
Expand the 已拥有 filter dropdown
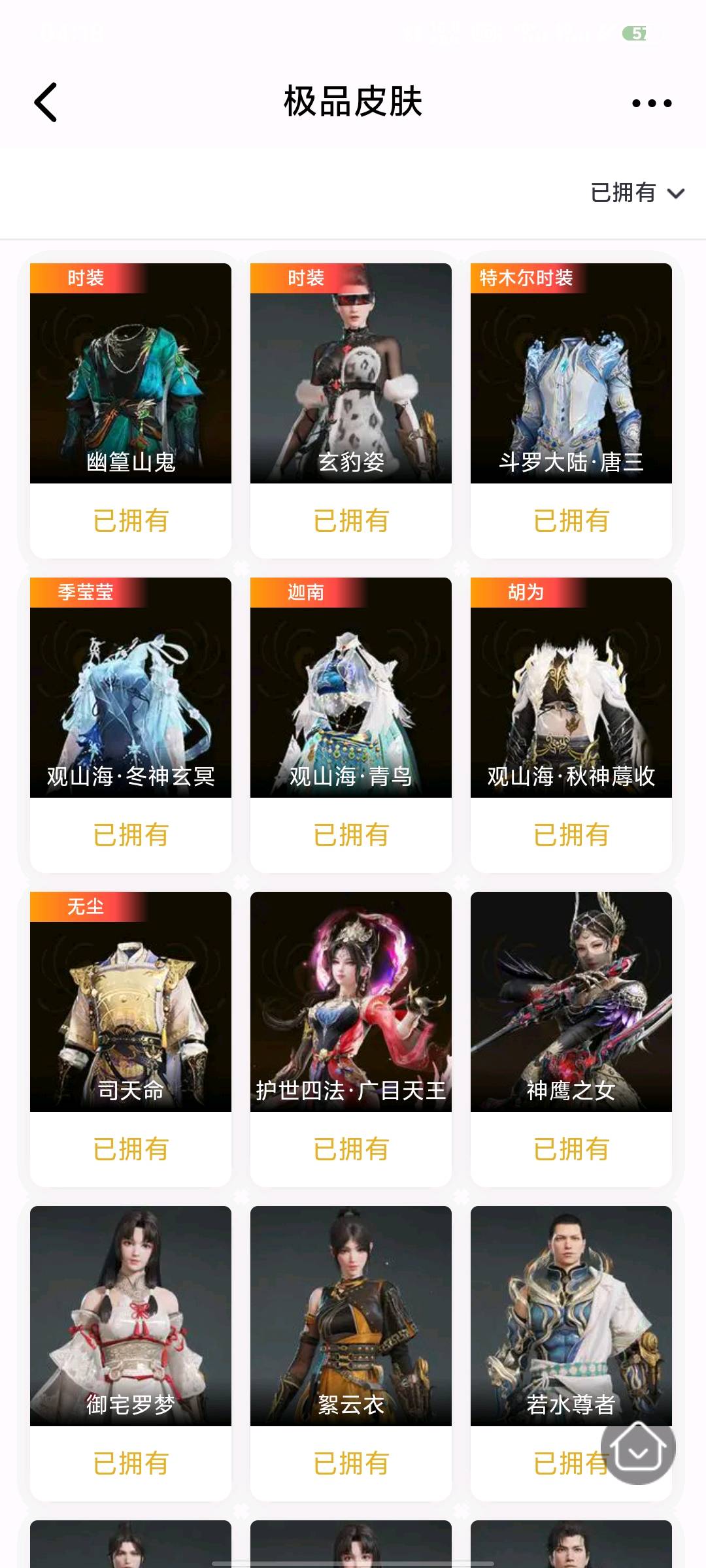pyautogui.click(x=637, y=193)
